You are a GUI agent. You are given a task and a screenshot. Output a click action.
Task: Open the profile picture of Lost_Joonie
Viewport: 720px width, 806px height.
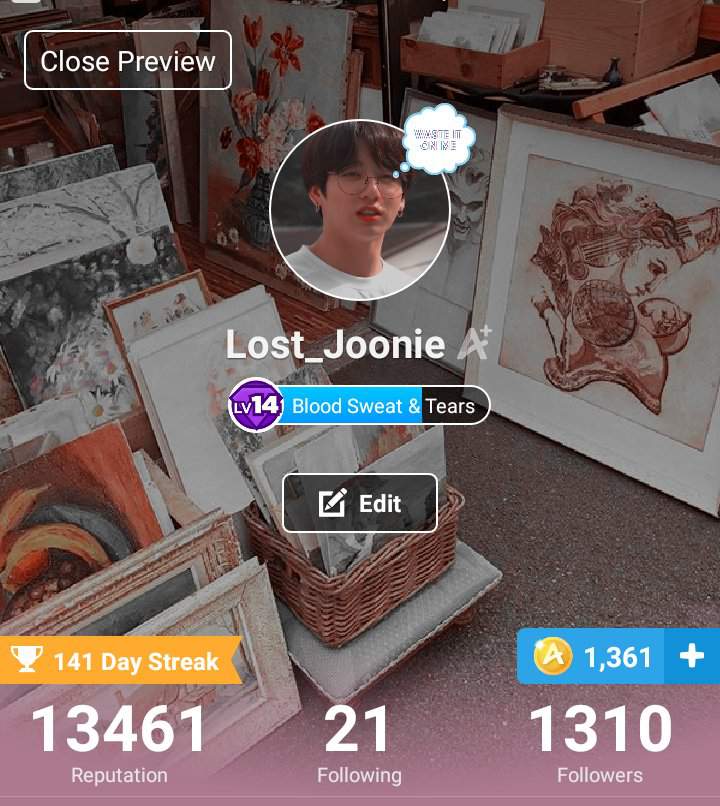point(358,209)
